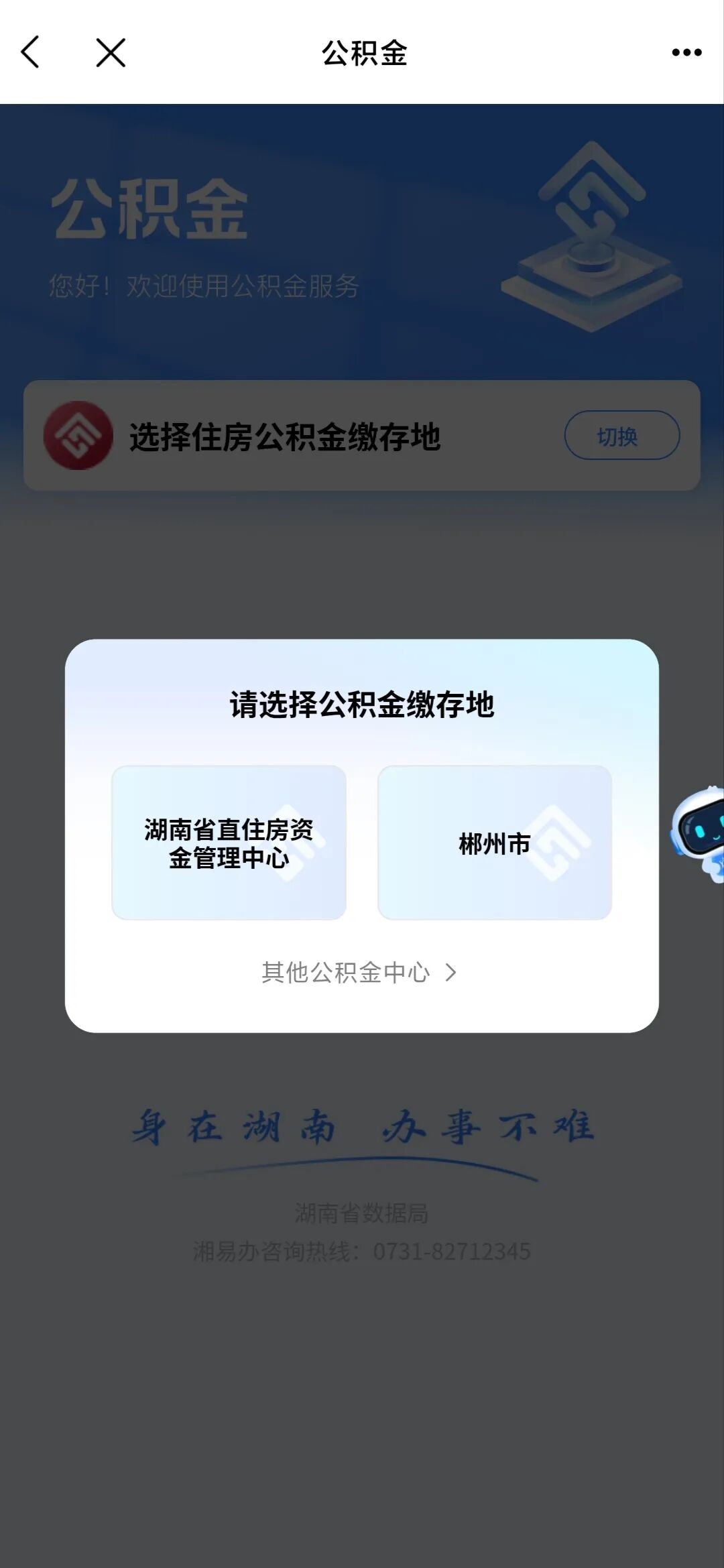Close the page with the X icon
This screenshot has width=724, height=1568.
tap(109, 54)
